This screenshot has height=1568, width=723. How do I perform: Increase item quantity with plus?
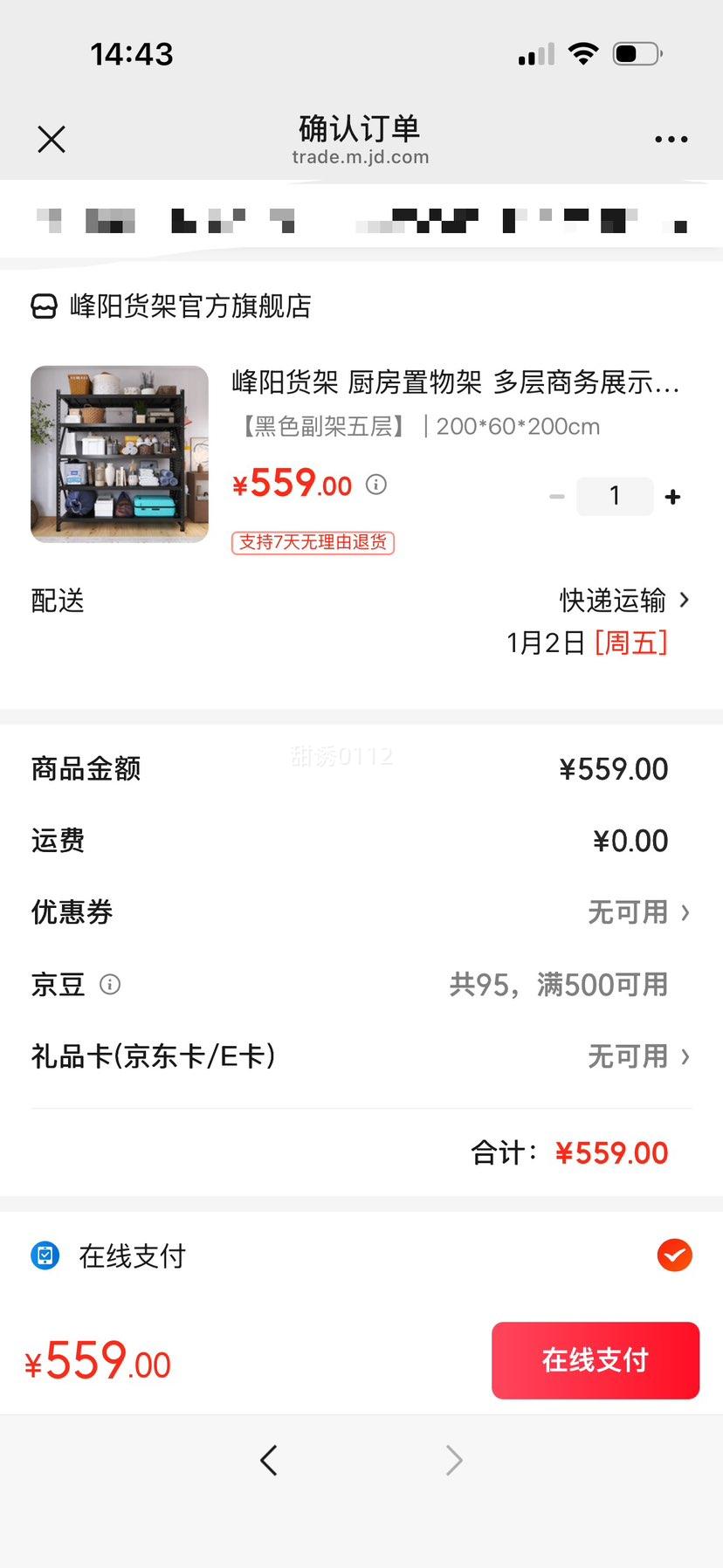pyautogui.click(x=672, y=497)
